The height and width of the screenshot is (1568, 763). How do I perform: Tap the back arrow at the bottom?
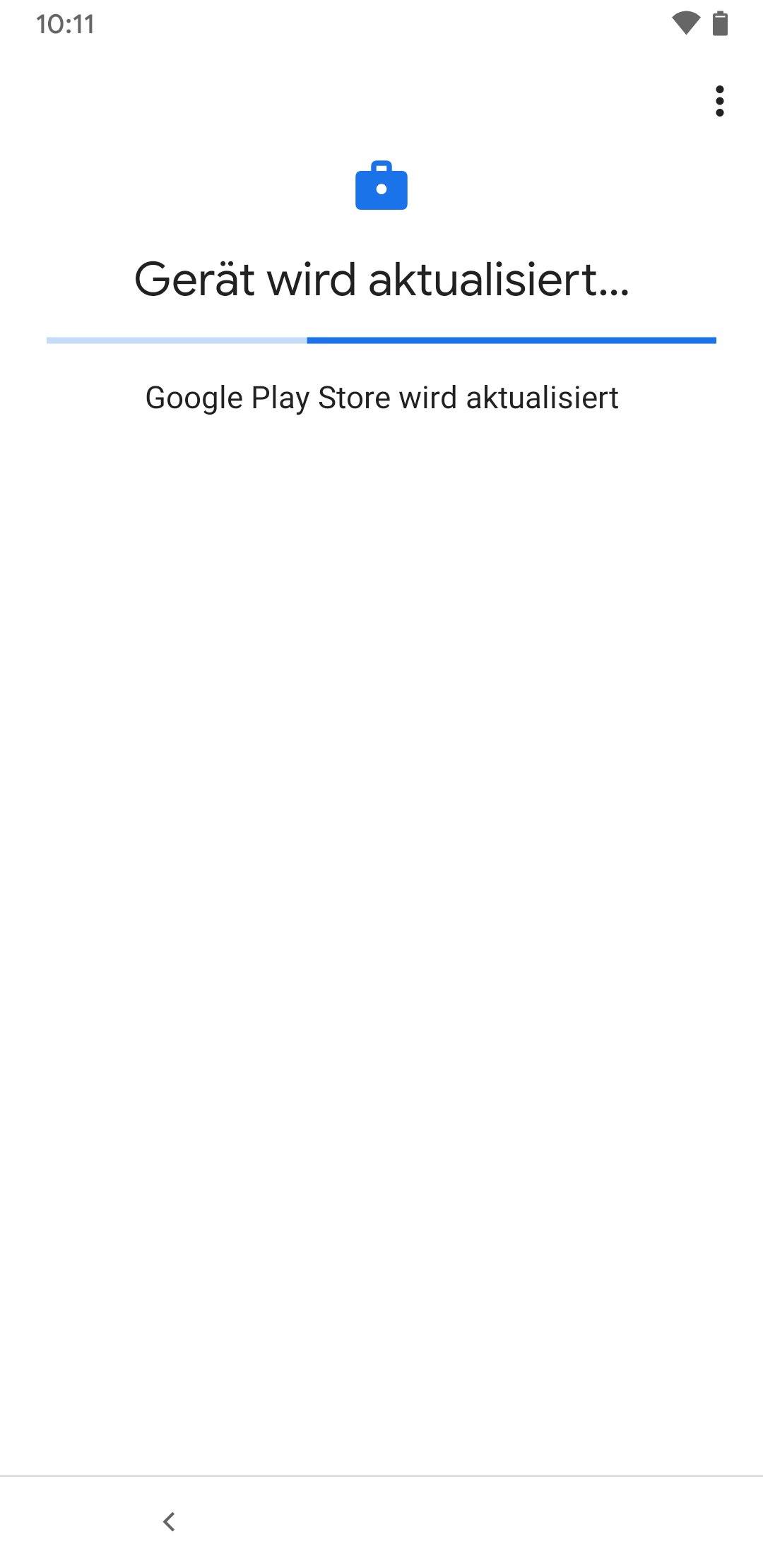[169, 1521]
